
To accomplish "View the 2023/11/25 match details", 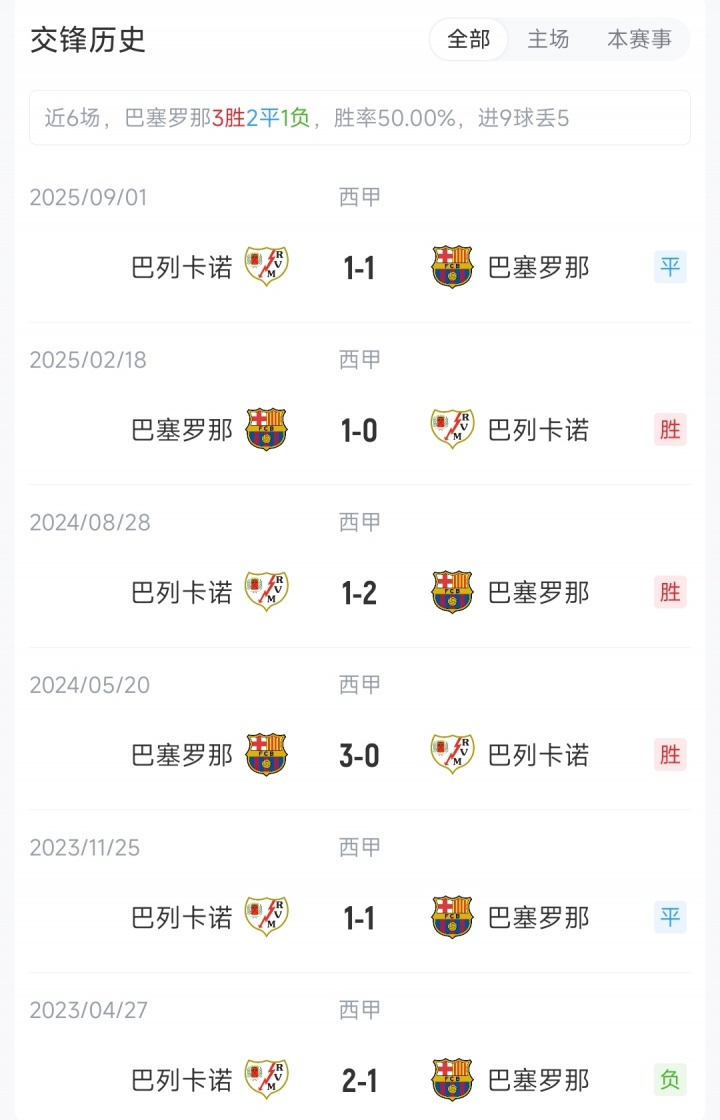I will click(360, 917).
